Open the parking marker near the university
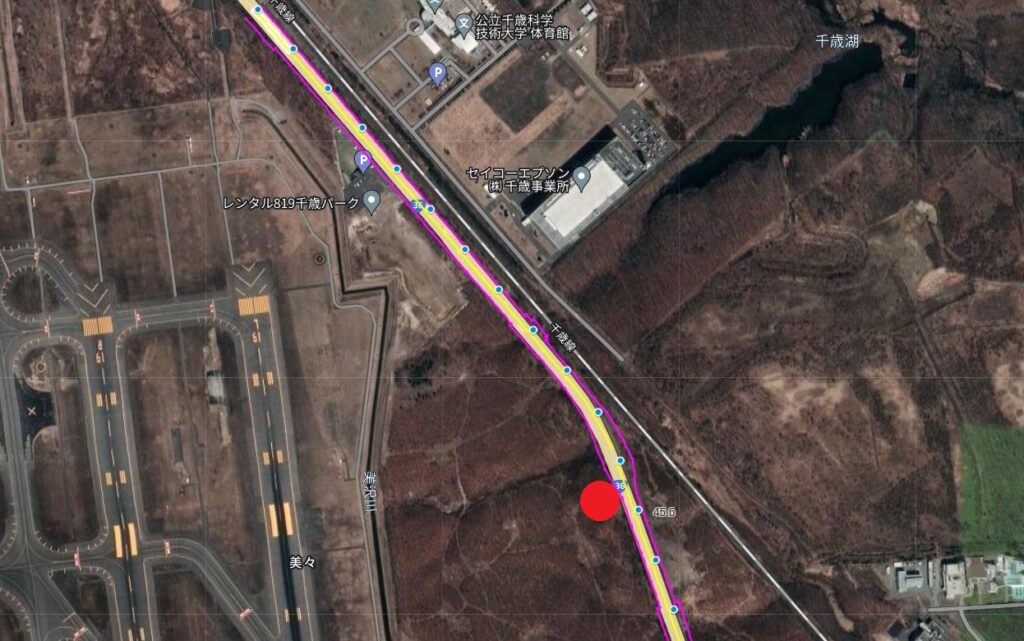 437,73
